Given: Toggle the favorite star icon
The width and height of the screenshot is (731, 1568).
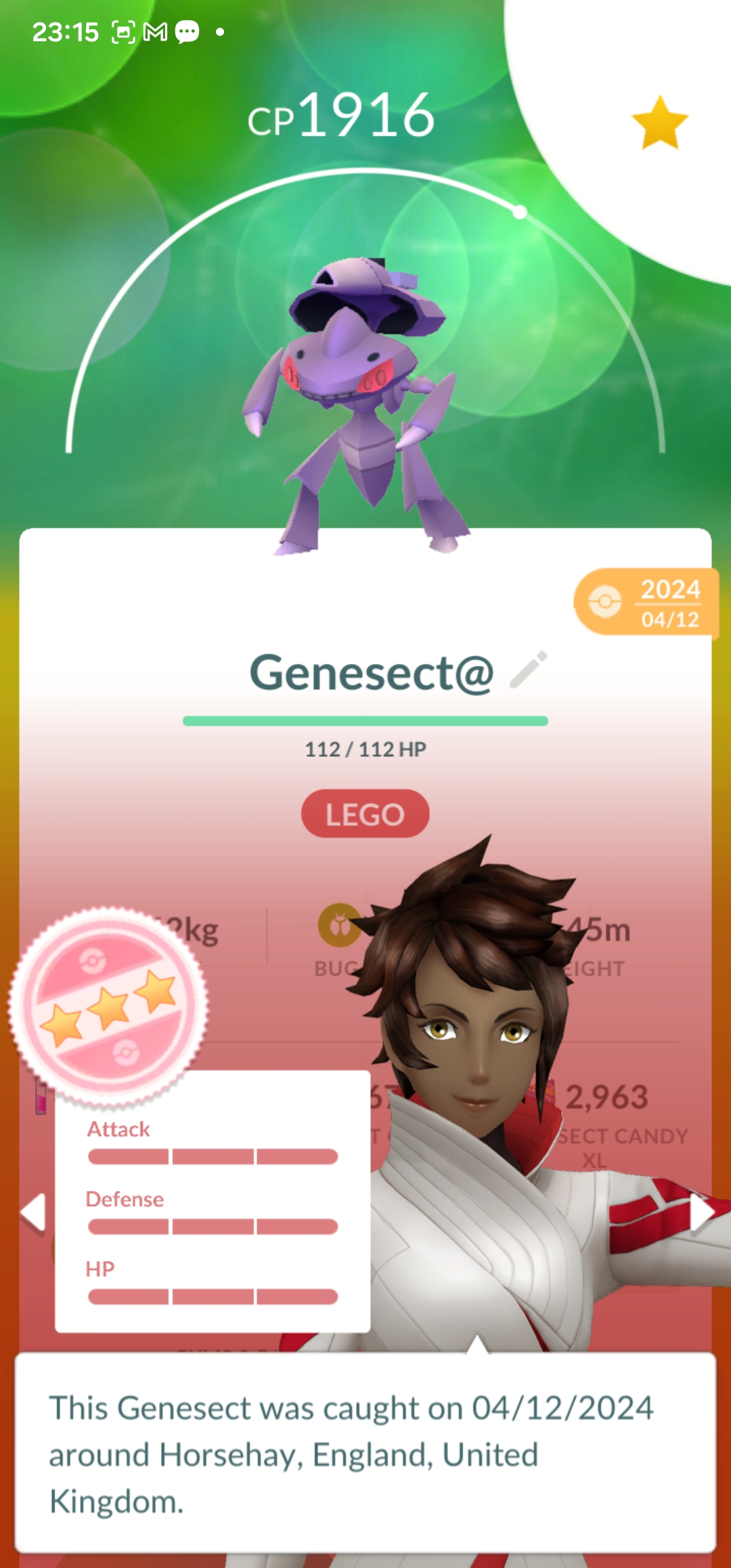Looking at the screenshot, I should tap(659, 123).
